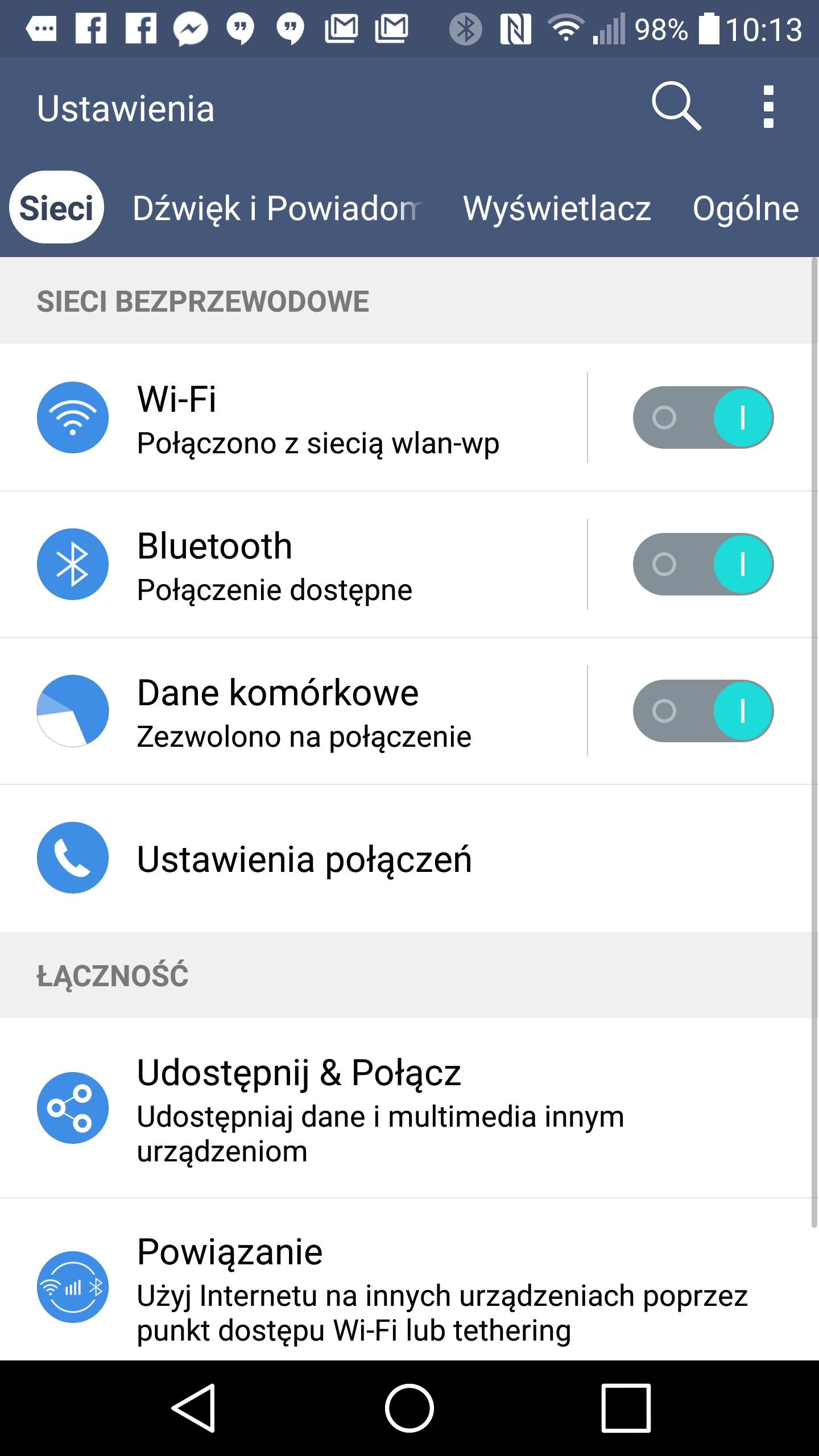The height and width of the screenshot is (1456, 819).
Task: Switch to Dźwięk i Powiadomienia tab
Action: [x=277, y=208]
